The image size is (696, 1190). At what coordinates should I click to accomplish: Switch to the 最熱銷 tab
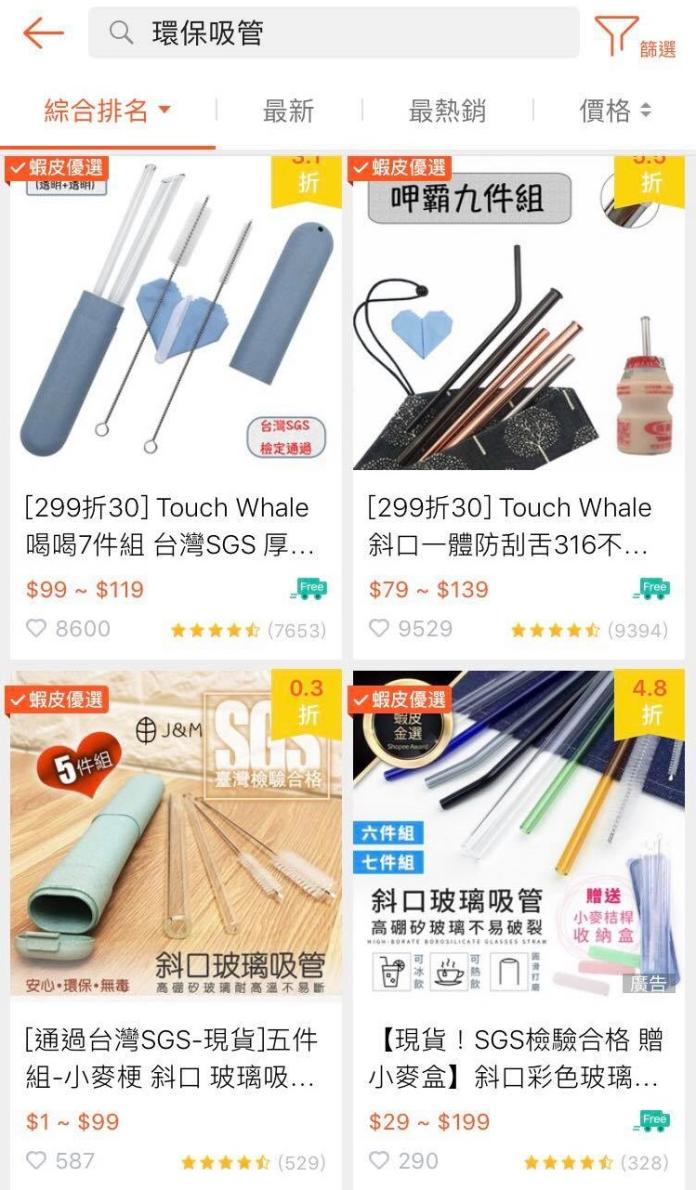(x=447, y=111)
